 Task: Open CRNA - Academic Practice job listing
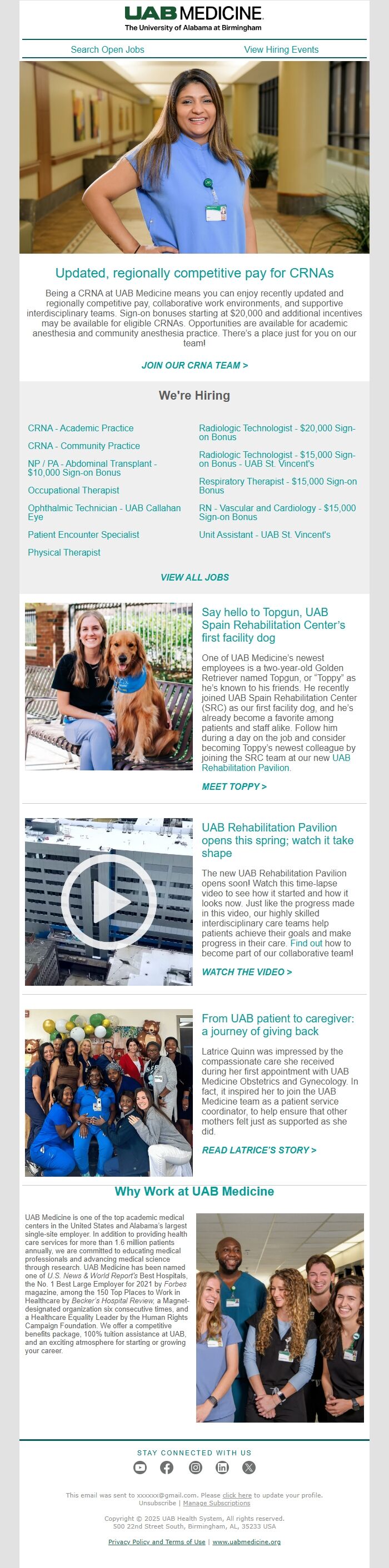point(81,428)
